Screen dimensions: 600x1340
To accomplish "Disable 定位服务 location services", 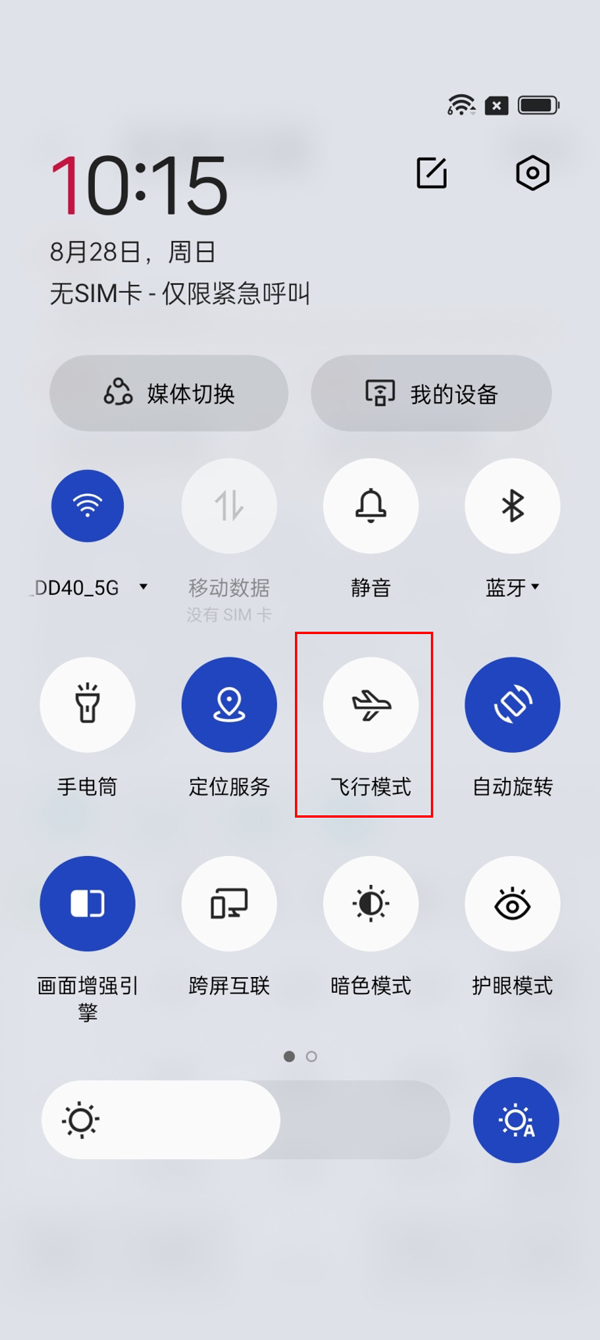I will click(229, 705).
